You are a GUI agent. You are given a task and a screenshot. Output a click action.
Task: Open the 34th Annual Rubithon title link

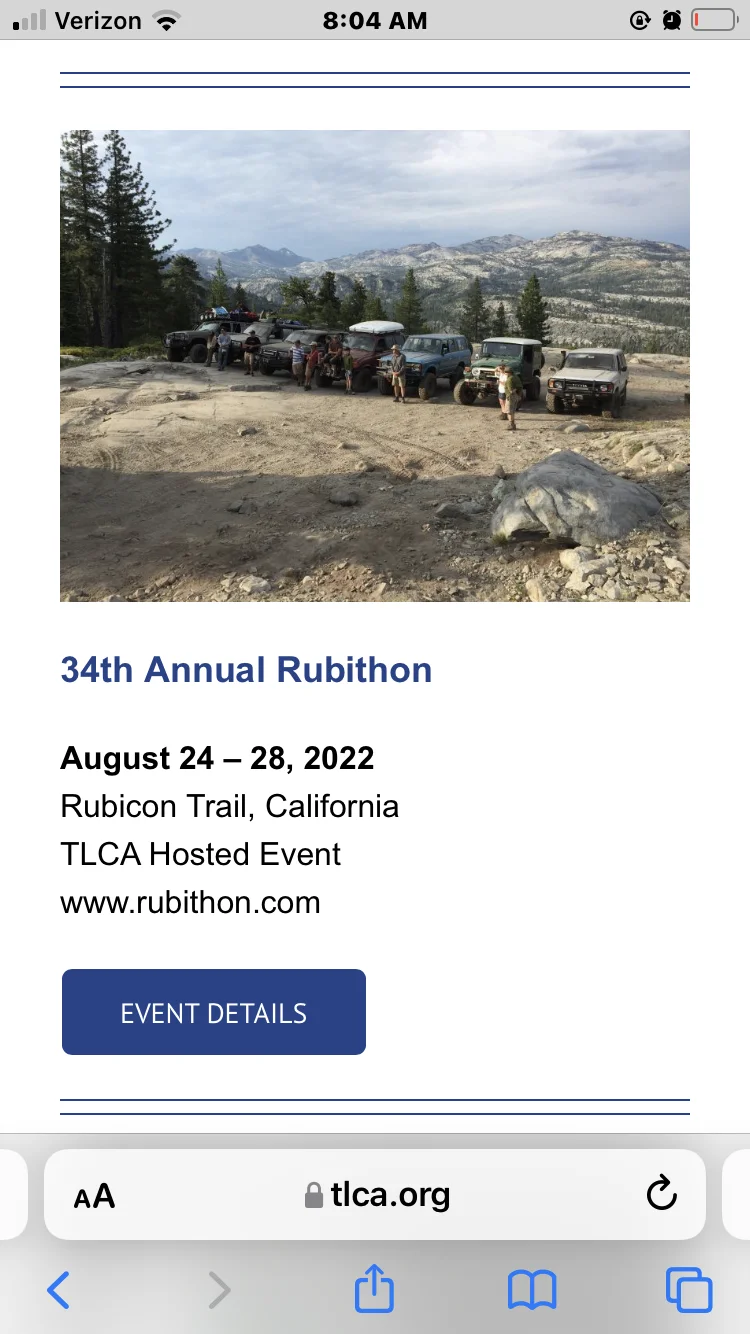pos(246,670)
